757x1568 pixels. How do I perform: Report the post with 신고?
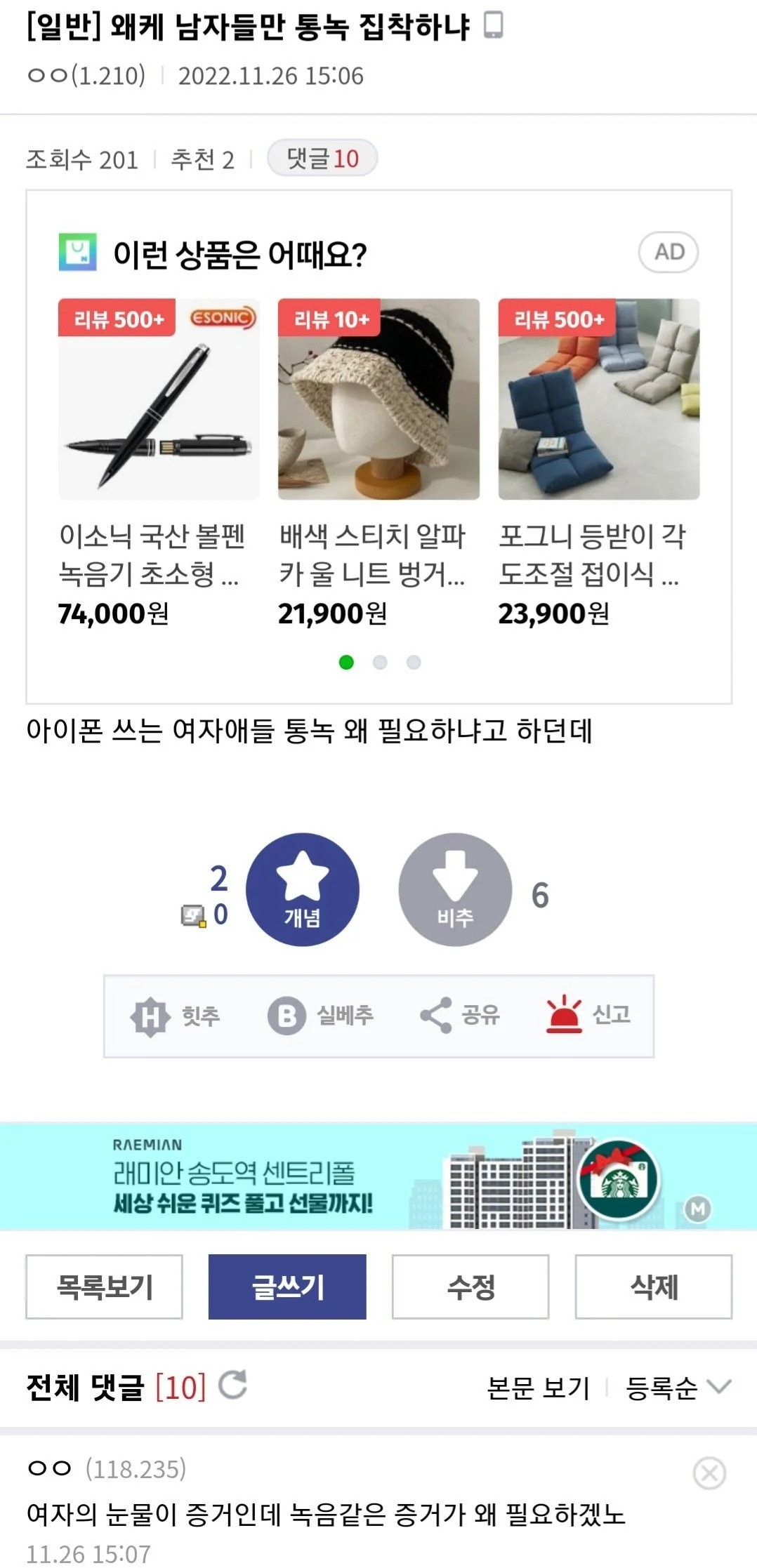(x=588, y=1016)
